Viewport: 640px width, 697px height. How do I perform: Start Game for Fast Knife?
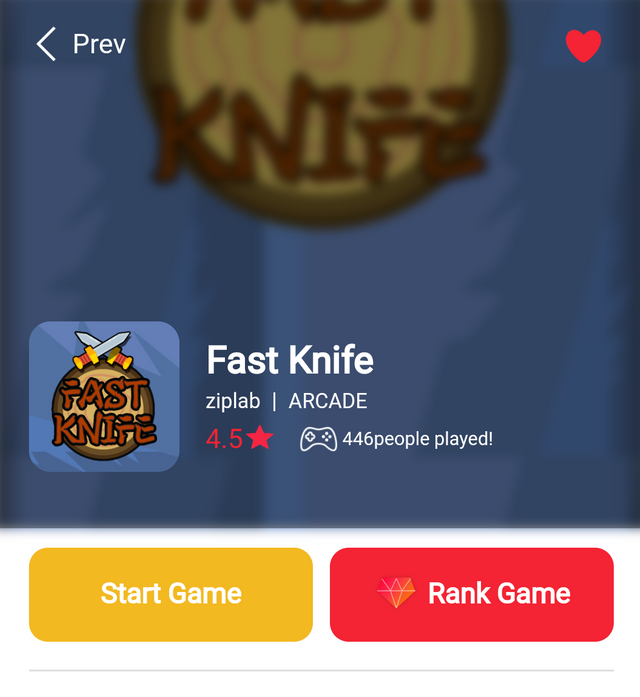tap(171, 594)
